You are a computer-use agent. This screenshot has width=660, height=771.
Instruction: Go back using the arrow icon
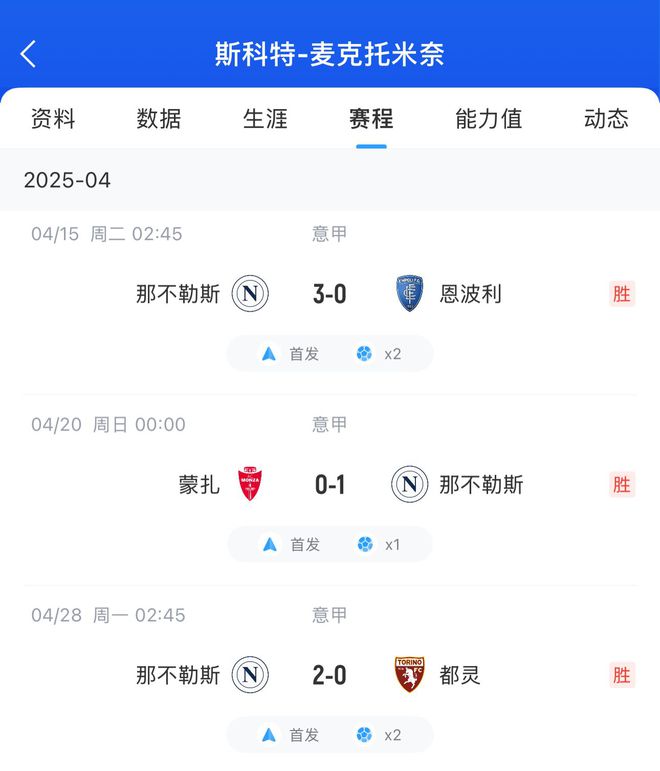point(28,54)
